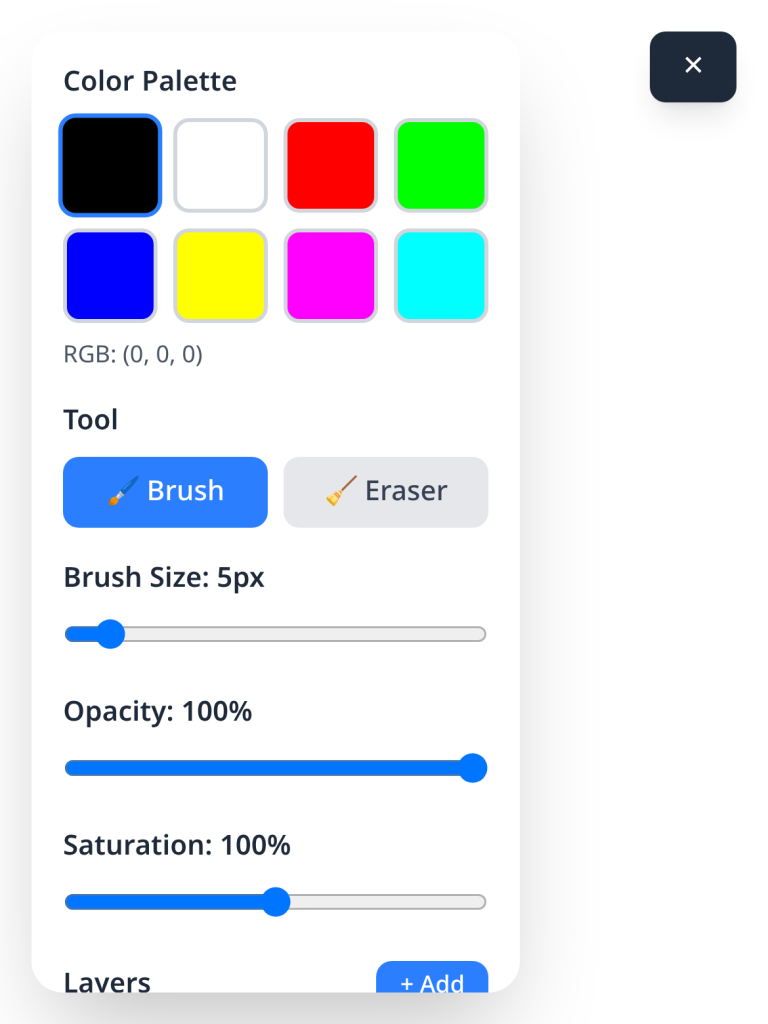Choose the red color swatch
This screenshot has height=1024, width=768.
click(x=331, y=165)
